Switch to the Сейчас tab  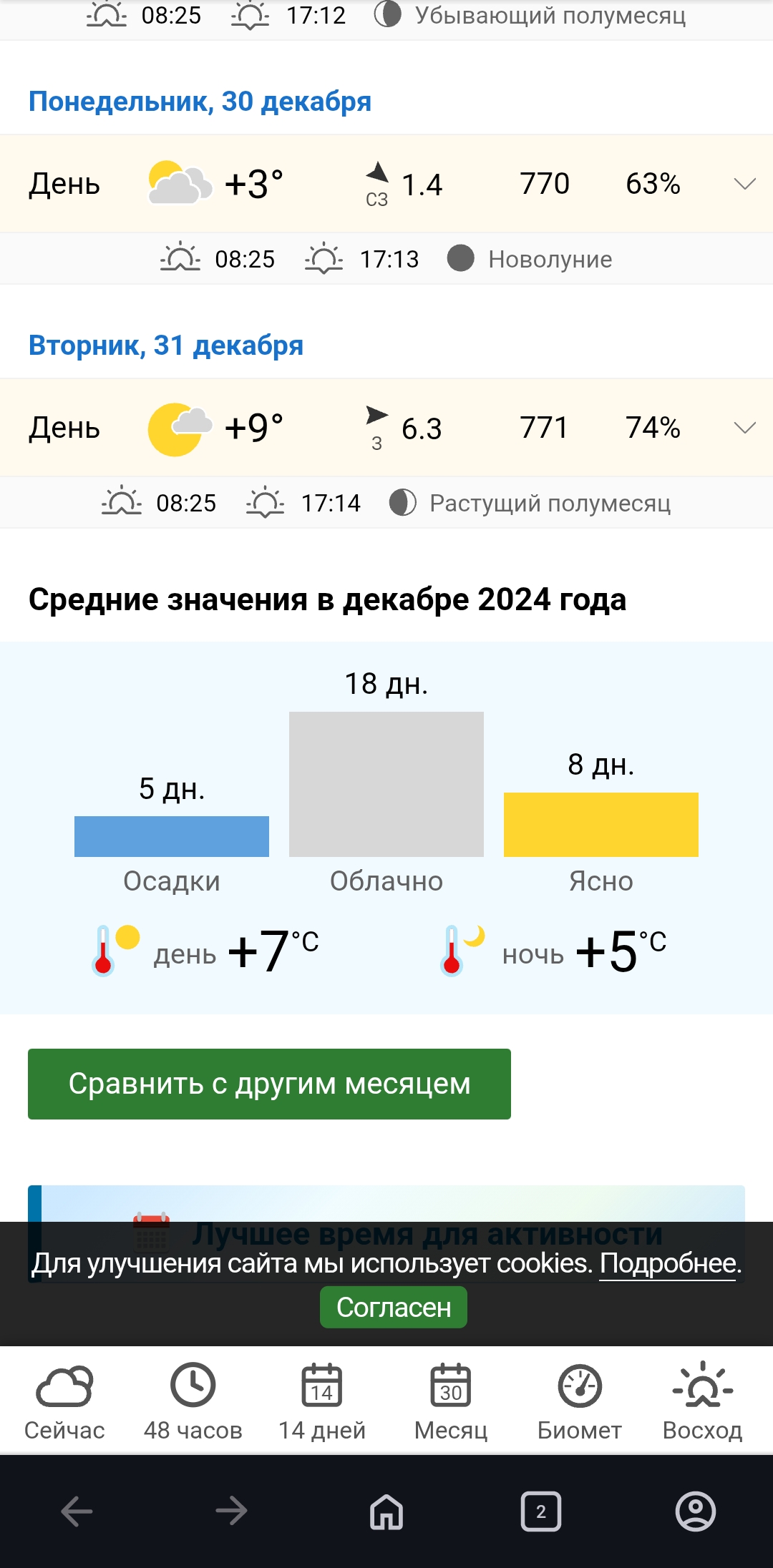(x=64, y=1401)
